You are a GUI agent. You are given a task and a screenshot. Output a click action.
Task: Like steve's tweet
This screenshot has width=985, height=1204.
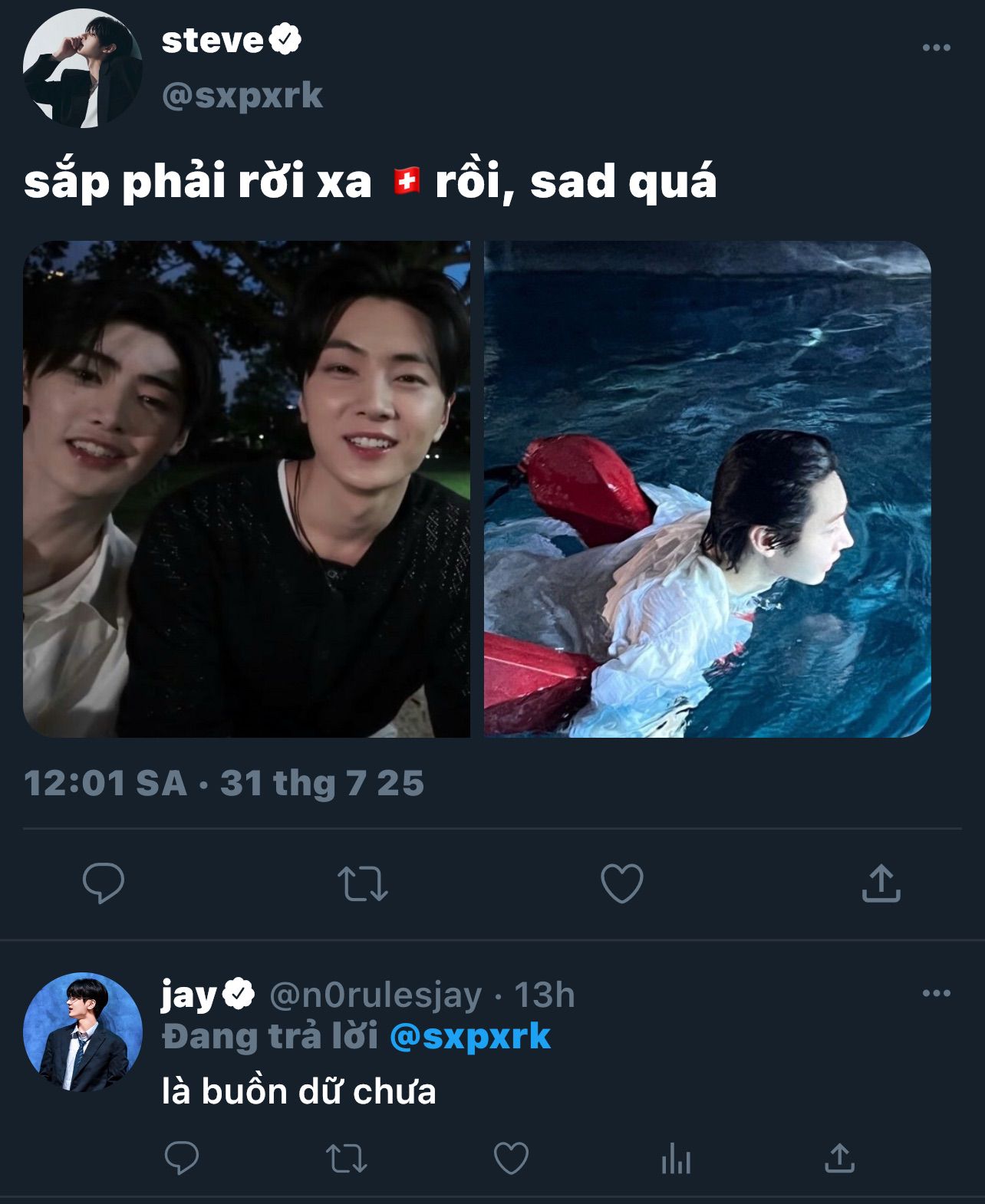point(621,883)
